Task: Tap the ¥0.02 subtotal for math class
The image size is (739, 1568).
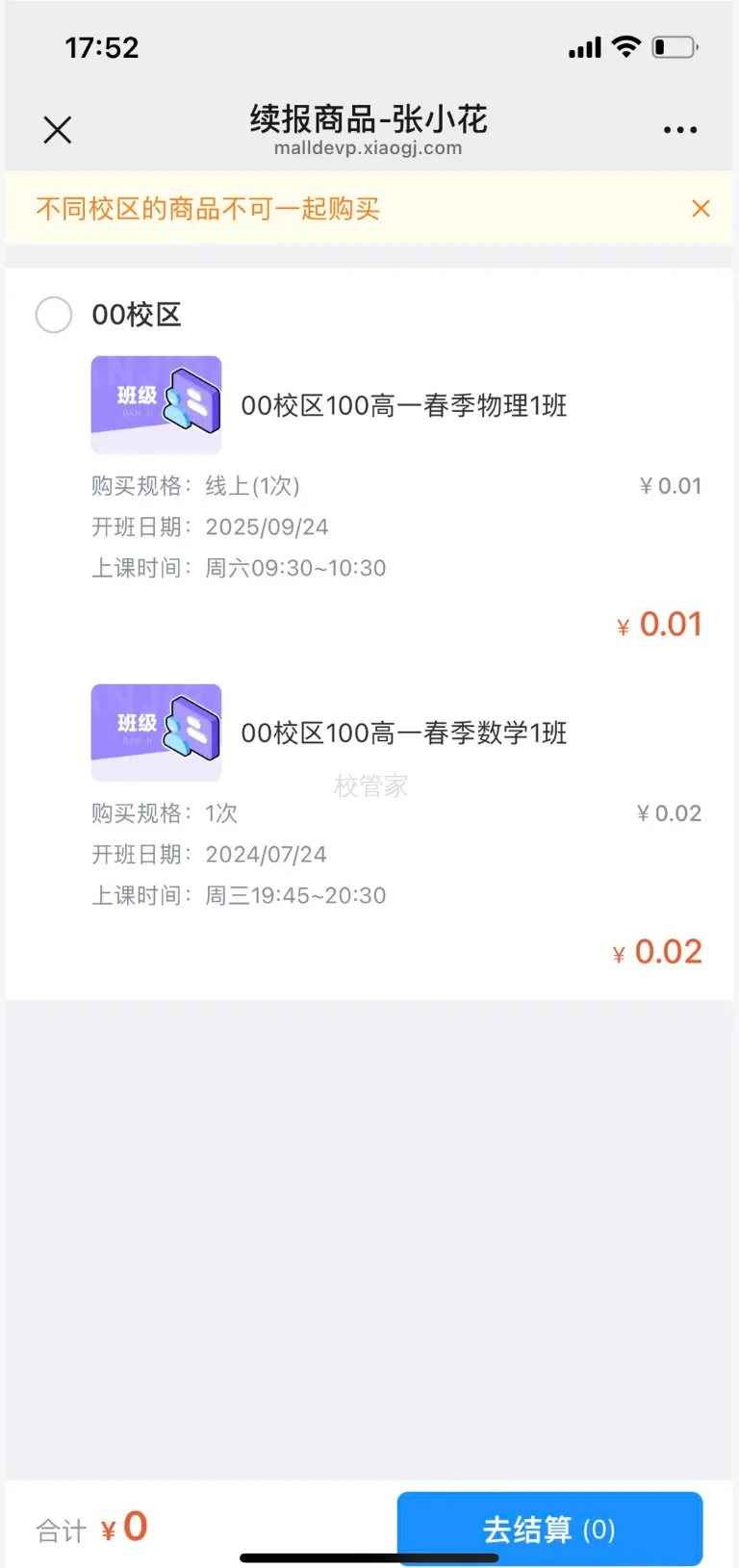Action: click(x=656, y=951)
